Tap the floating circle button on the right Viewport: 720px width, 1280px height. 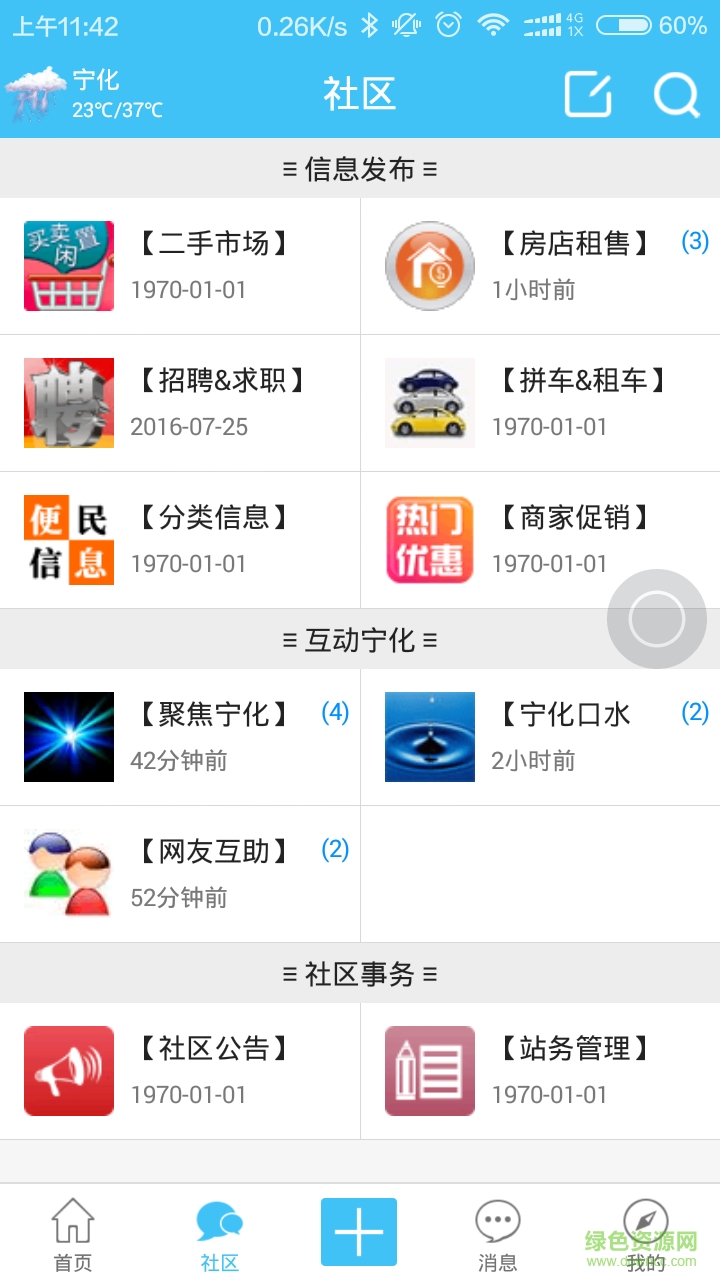[x=657, y=618]
